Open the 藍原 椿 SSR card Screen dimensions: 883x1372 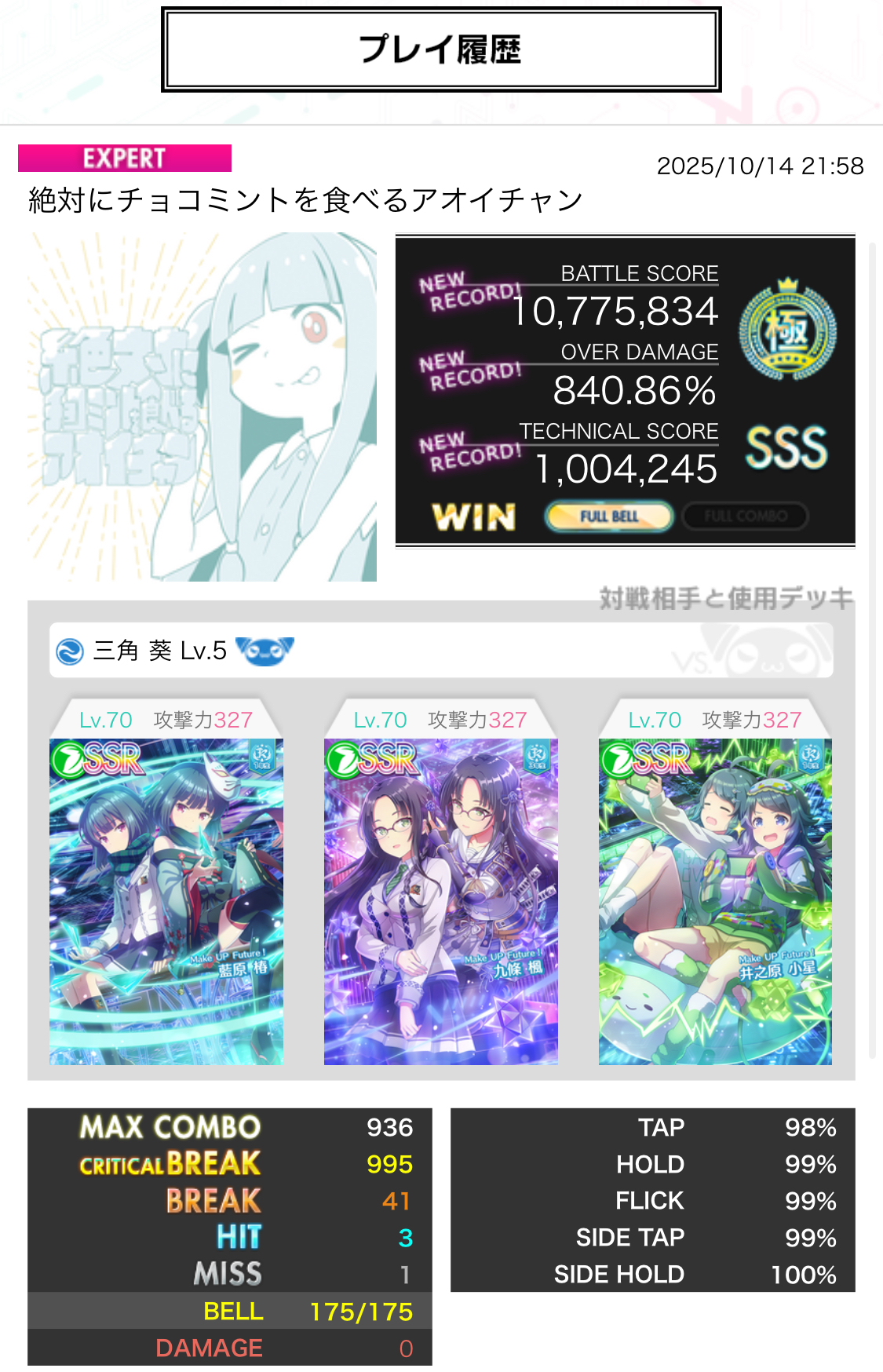tap(166, 901)
